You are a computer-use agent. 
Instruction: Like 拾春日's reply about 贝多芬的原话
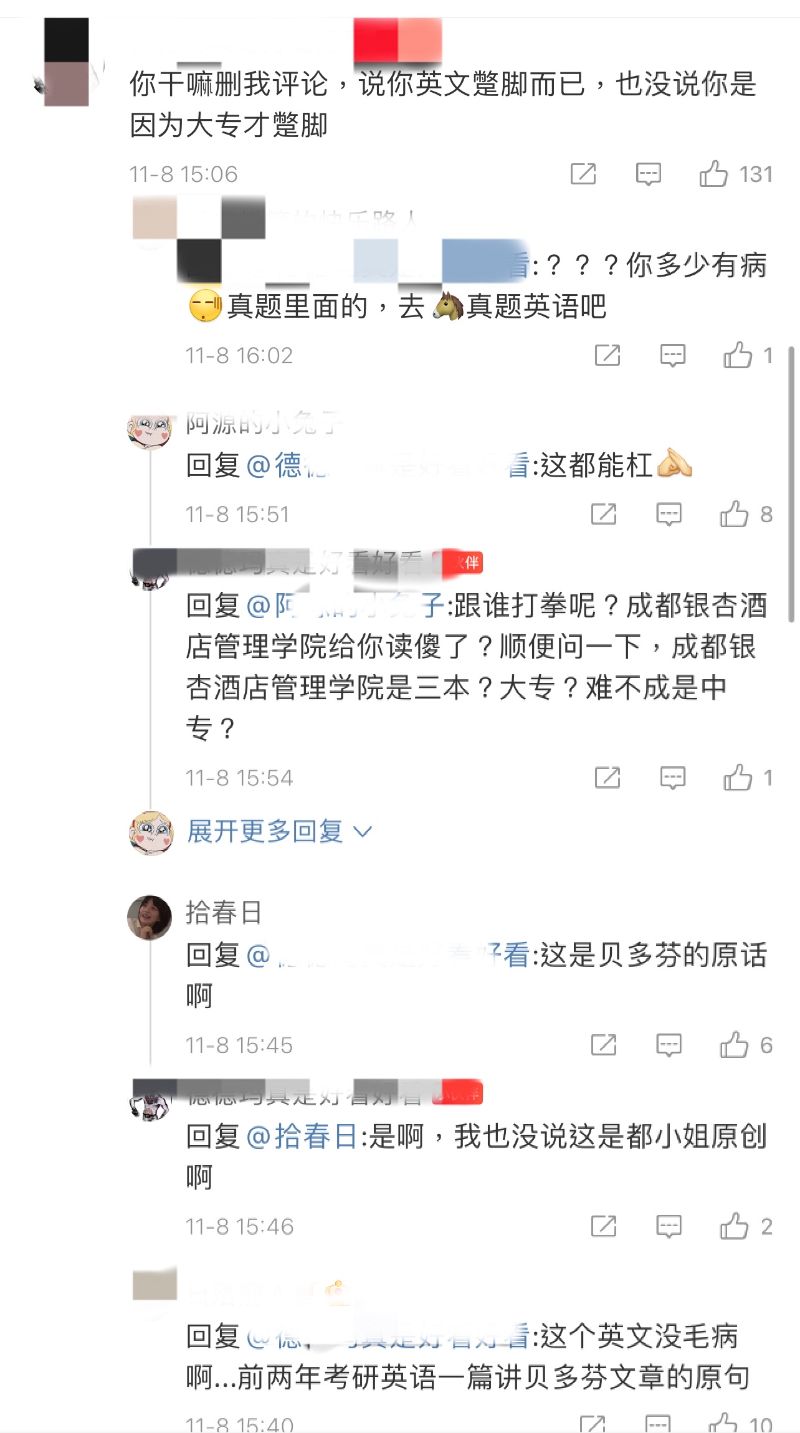[x=734, y=1045]
